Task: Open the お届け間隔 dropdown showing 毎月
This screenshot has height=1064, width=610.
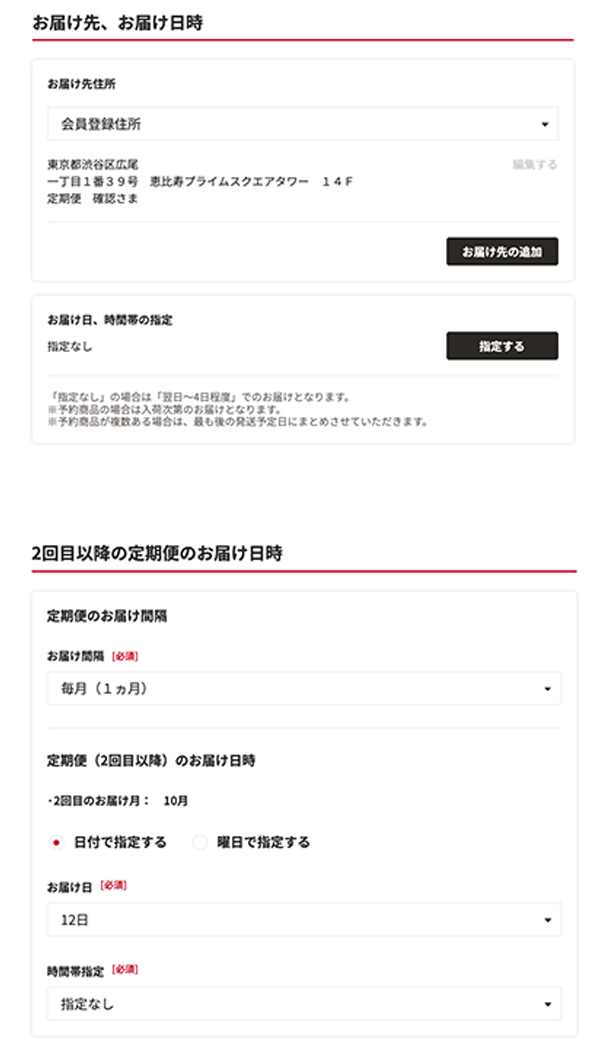Action: pos(304,689)
